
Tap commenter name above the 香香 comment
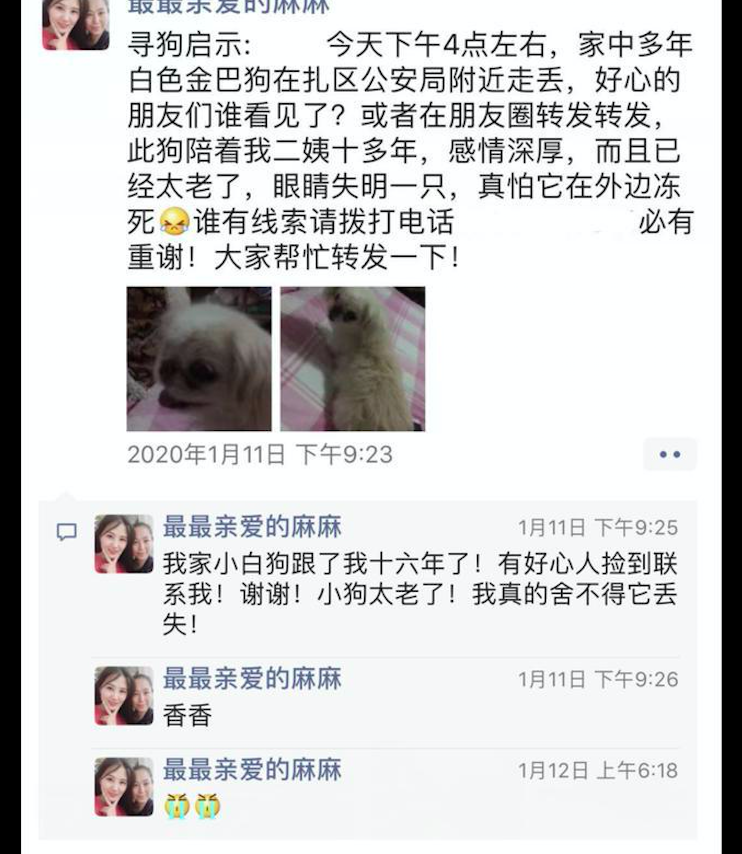pos(252,679)
